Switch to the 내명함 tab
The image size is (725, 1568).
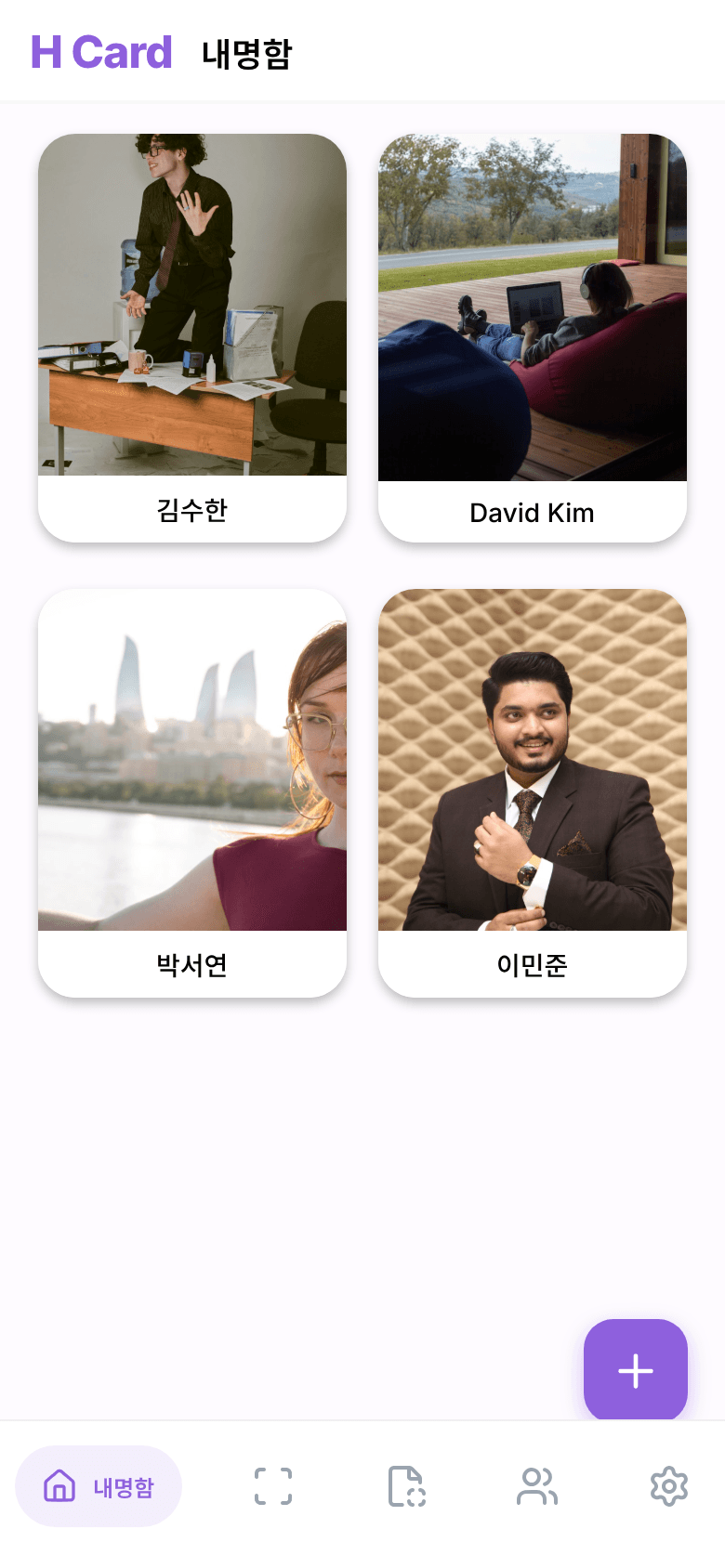point(99,1486)
